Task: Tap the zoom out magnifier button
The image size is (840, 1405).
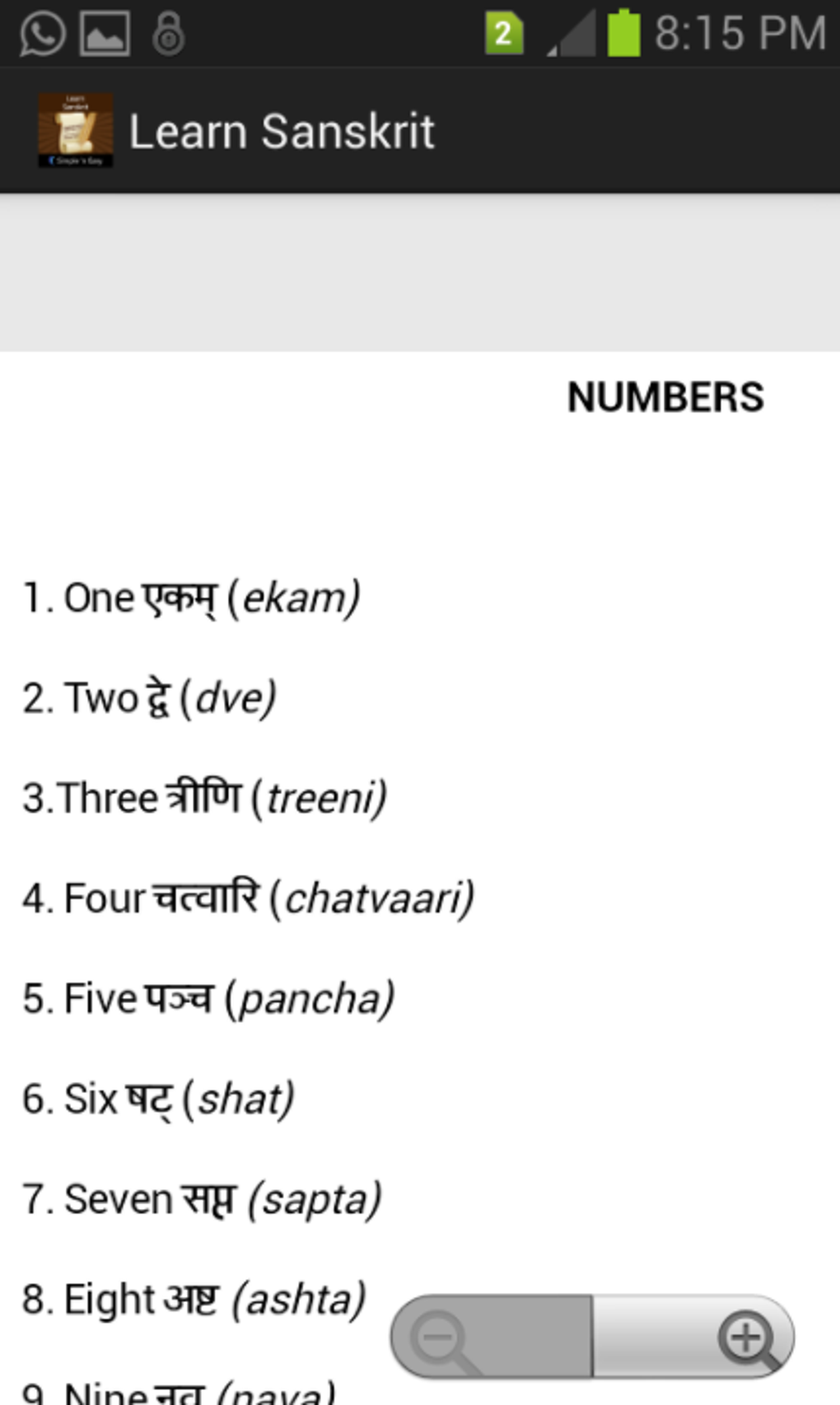Action: click(491, 1337)
